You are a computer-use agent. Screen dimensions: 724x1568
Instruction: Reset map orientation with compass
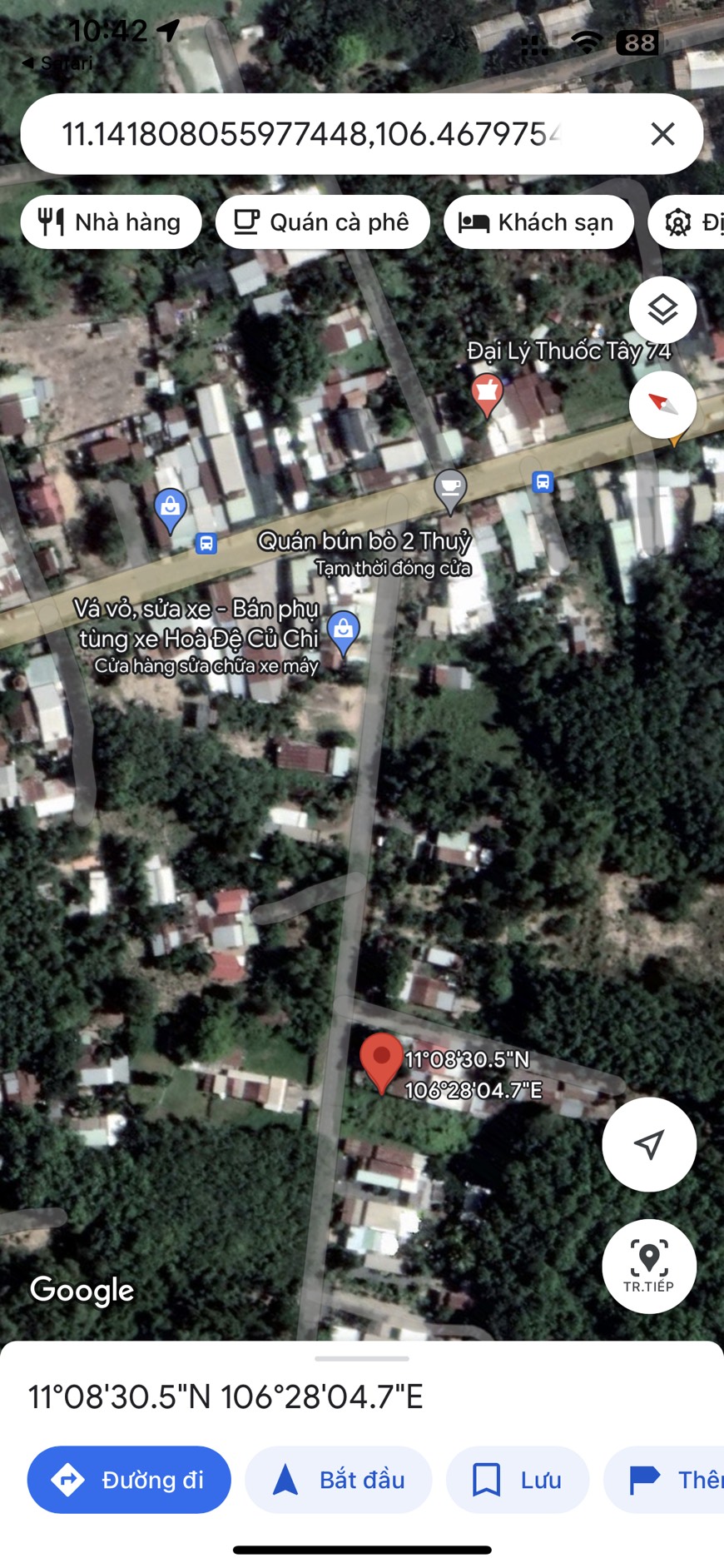coord(662,405)
